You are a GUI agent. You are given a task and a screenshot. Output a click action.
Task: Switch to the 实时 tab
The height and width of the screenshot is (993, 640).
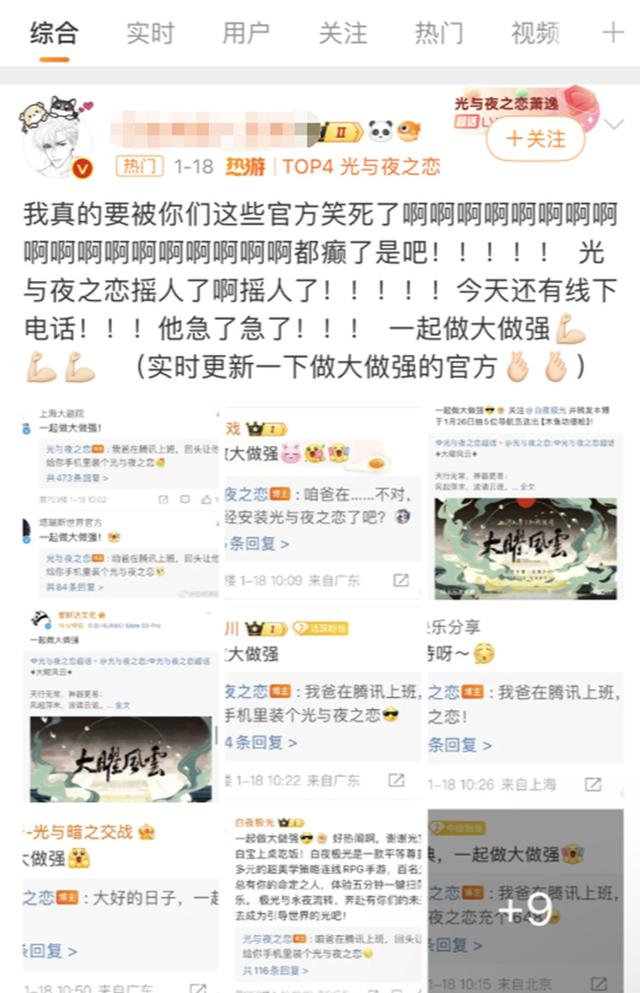pos(150,33)
